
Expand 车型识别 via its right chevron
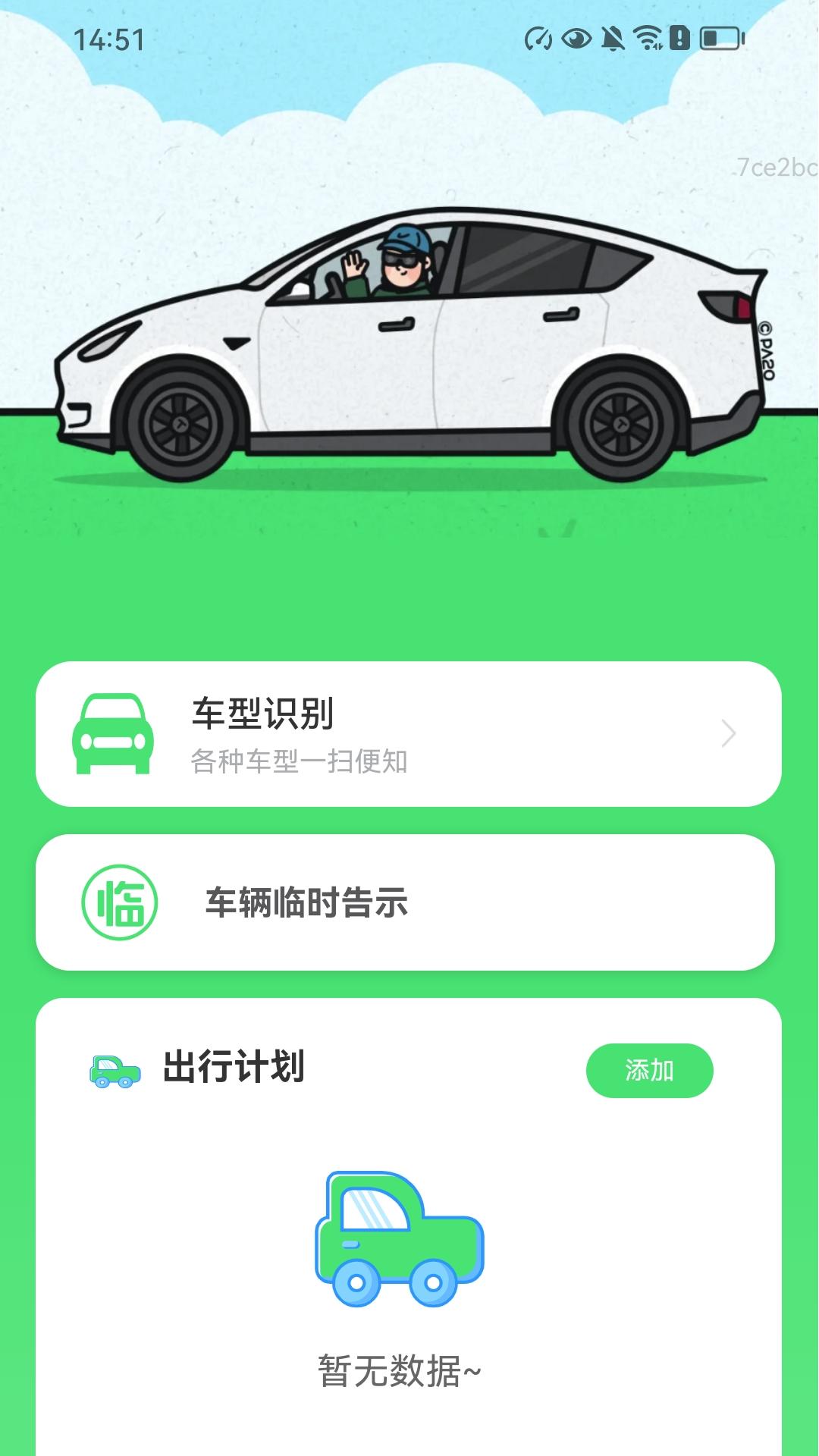(729, 734)
